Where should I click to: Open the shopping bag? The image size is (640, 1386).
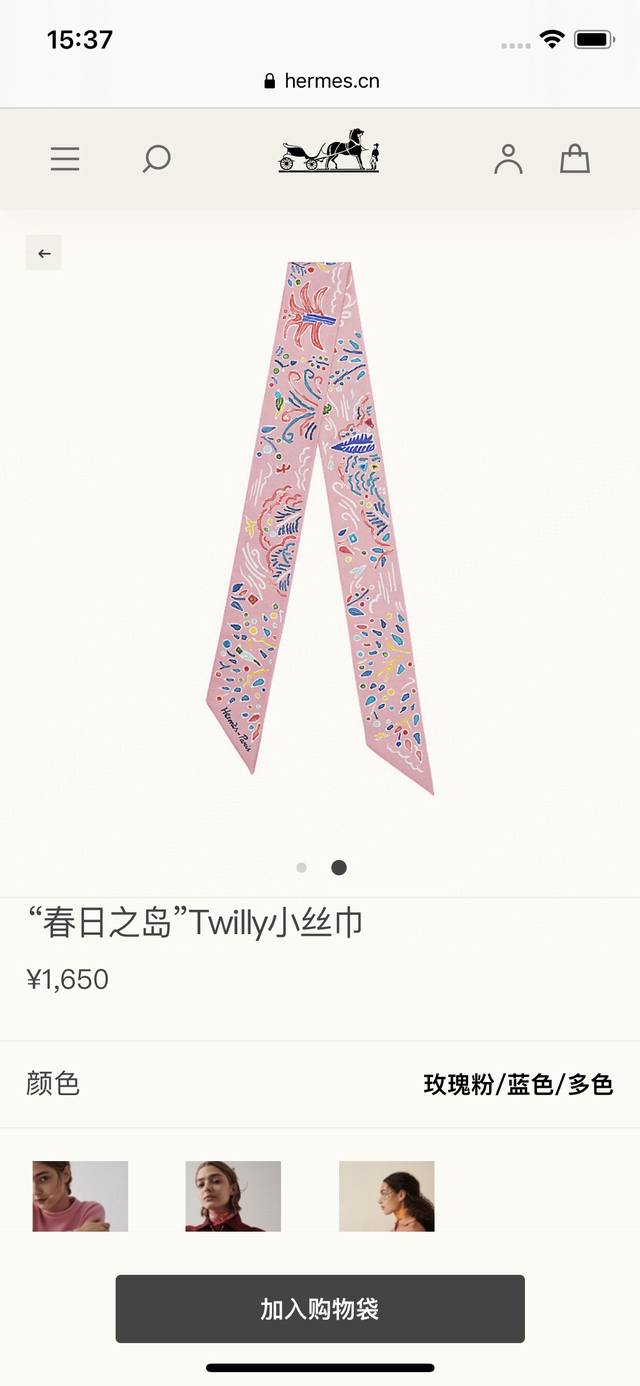click(x=574, y=159)
